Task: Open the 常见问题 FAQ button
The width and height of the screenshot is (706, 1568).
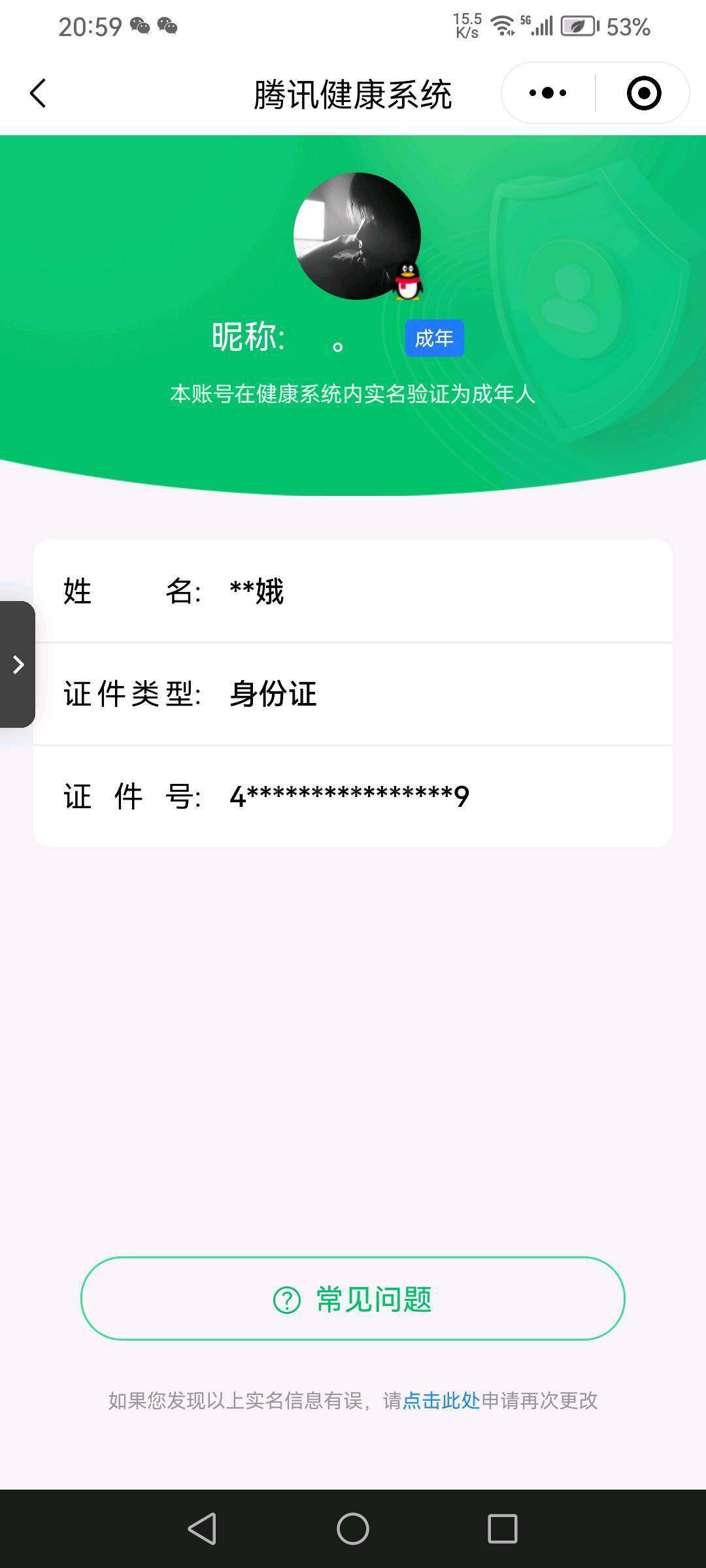Action: point(353,1299)
